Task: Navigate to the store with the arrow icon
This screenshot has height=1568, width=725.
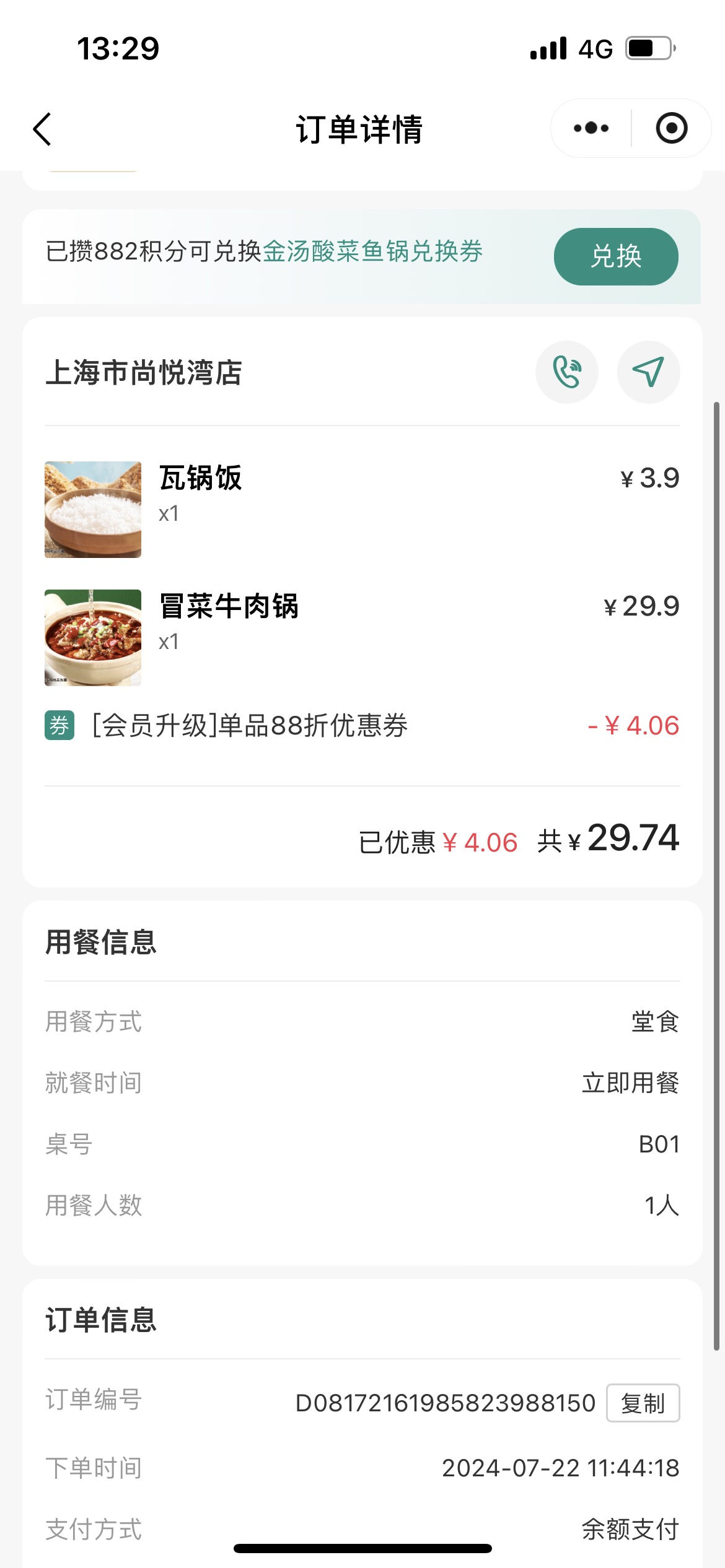Action: click(x=649, y=372)
